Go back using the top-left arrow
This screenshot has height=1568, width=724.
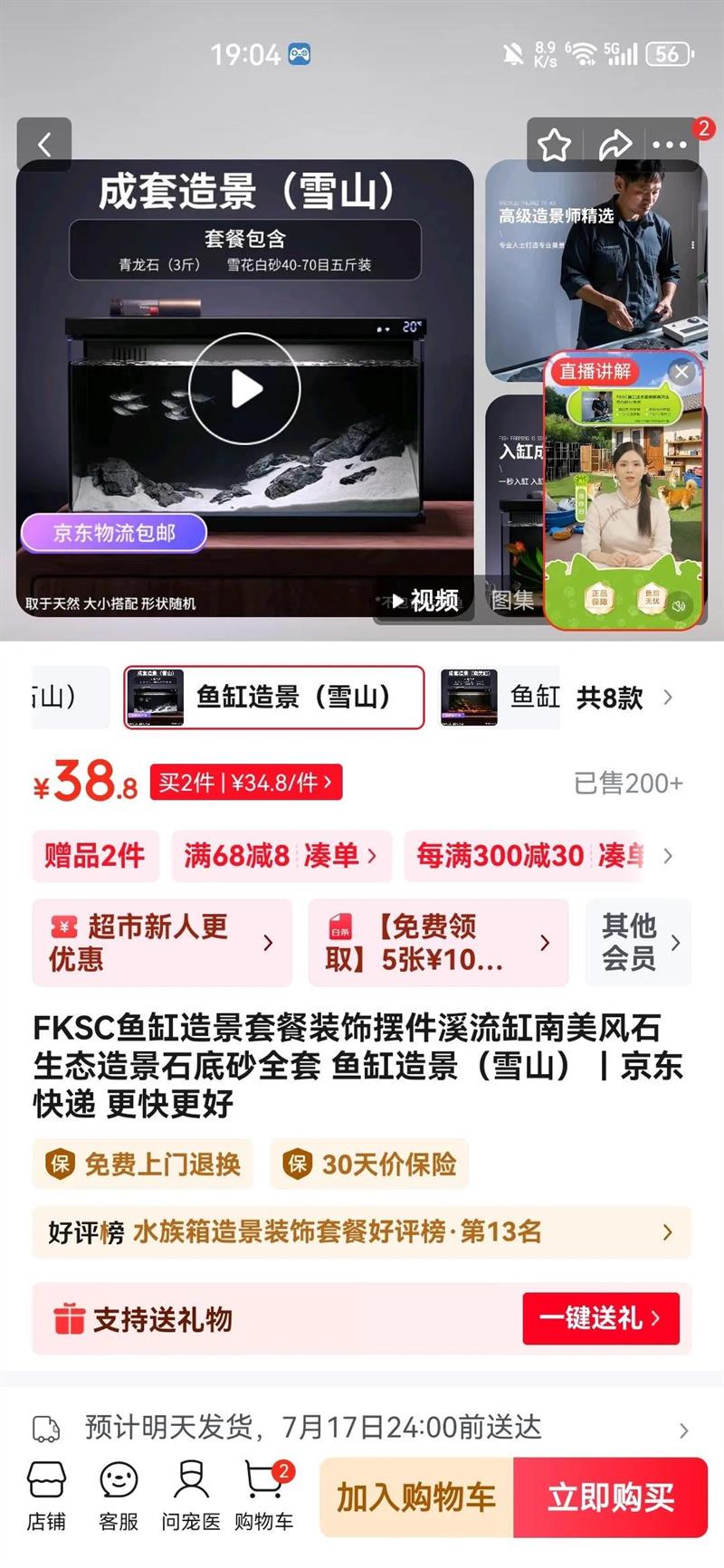point(43,144)
